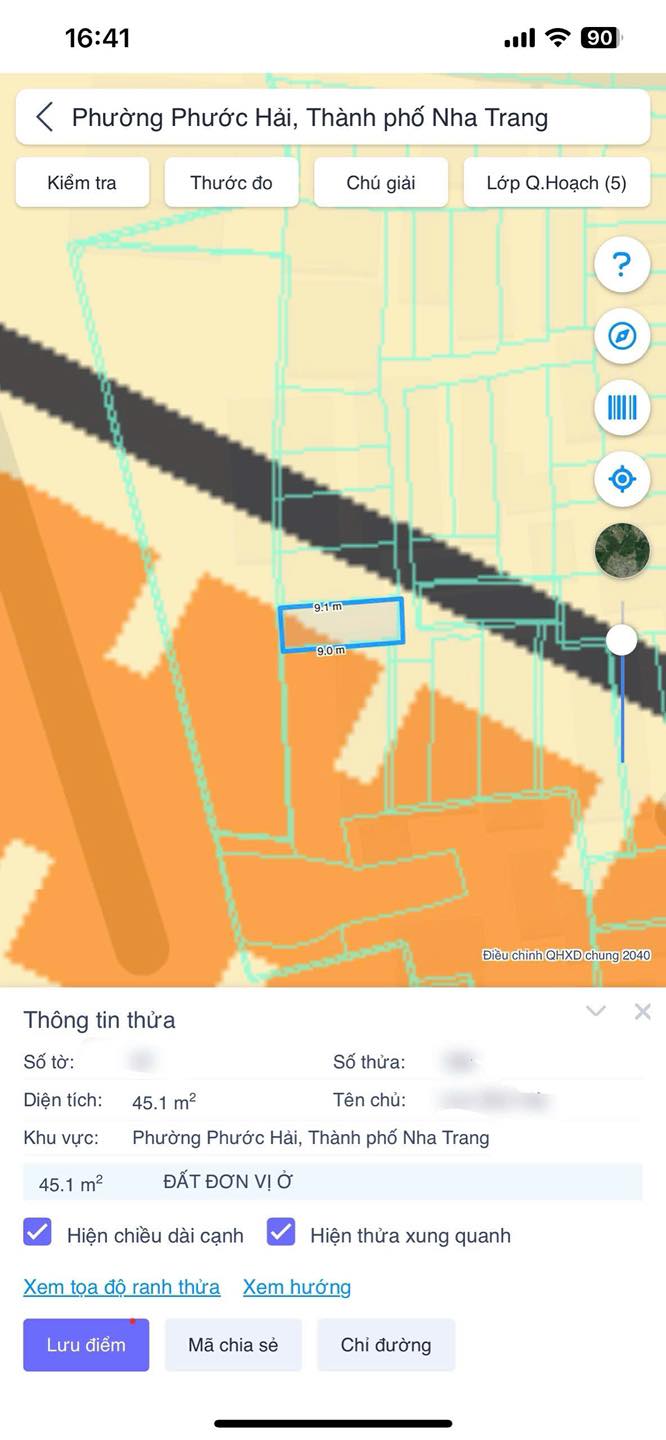666x1440 pixels.
Task: Center map on my current location
Action: coord(622,479)
